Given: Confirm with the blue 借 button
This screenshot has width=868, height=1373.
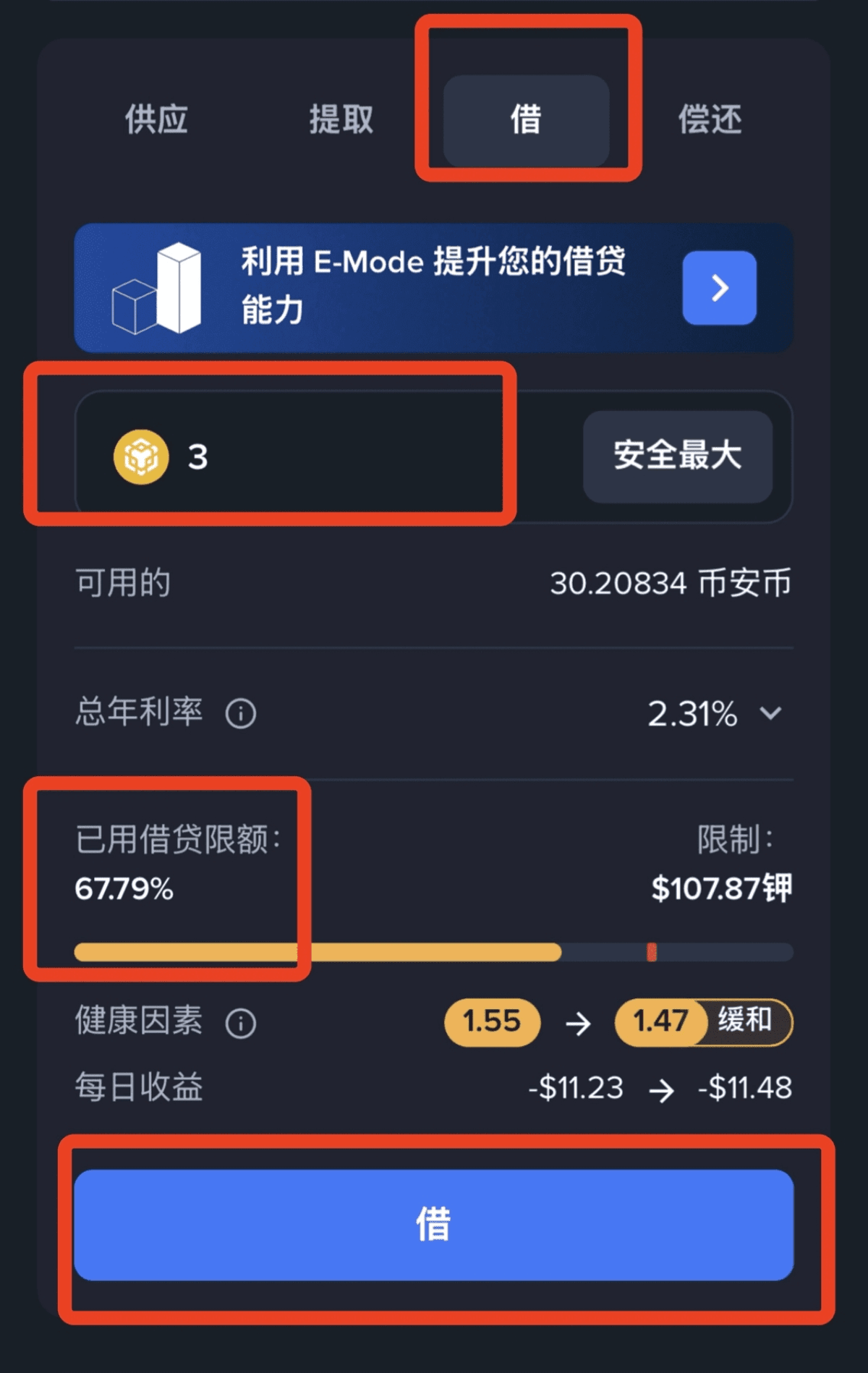Looking at the screenshot, I should pyautogui.click(x=433, y=1225).
